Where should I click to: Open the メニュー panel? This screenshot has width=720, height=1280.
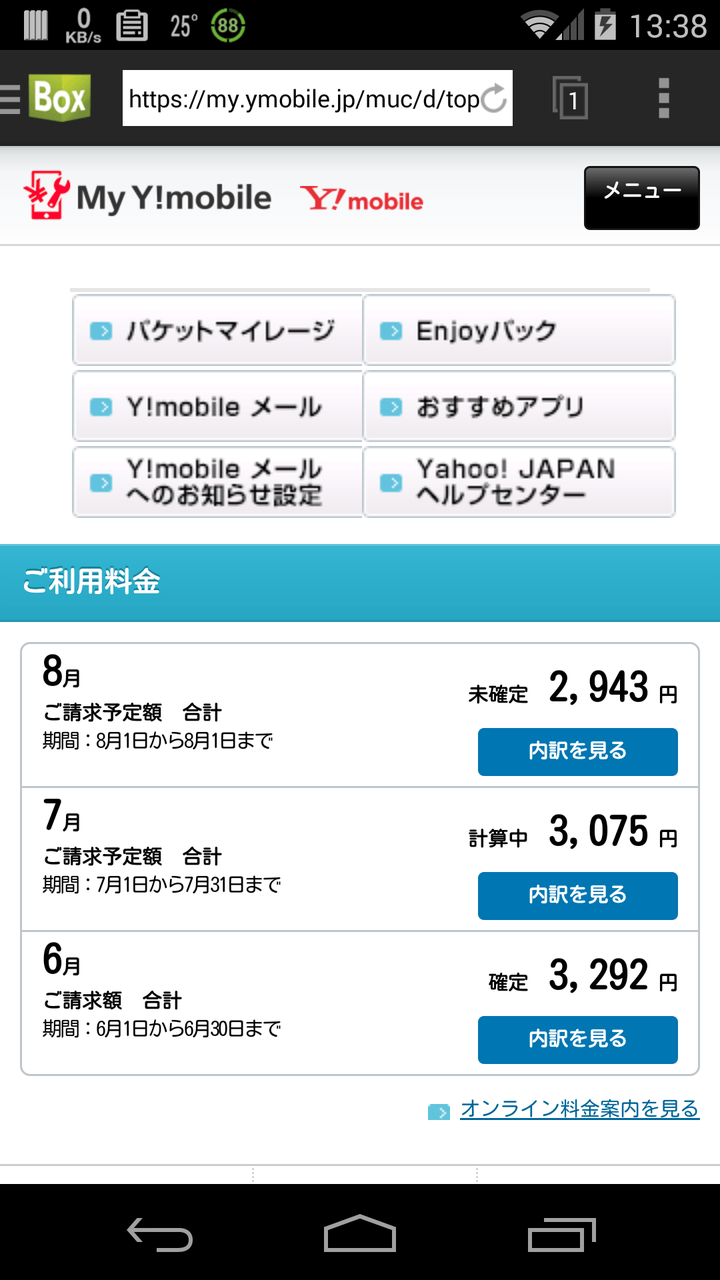coord(641,198)
